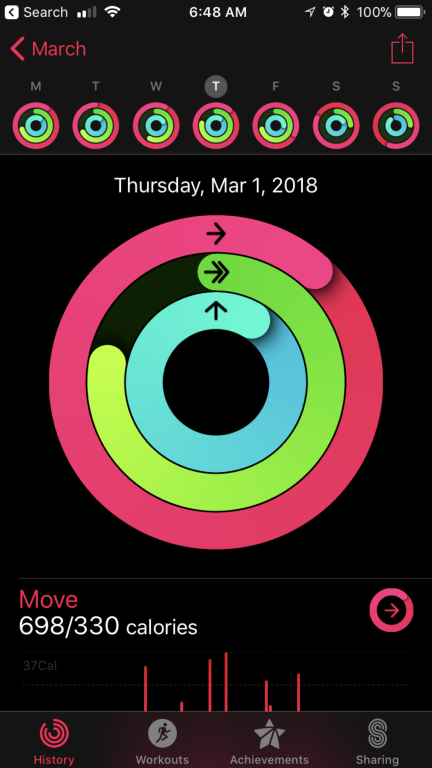Share this day's activity summary
Viewport: 432px width, 768px height.
(x=402, y=48)
